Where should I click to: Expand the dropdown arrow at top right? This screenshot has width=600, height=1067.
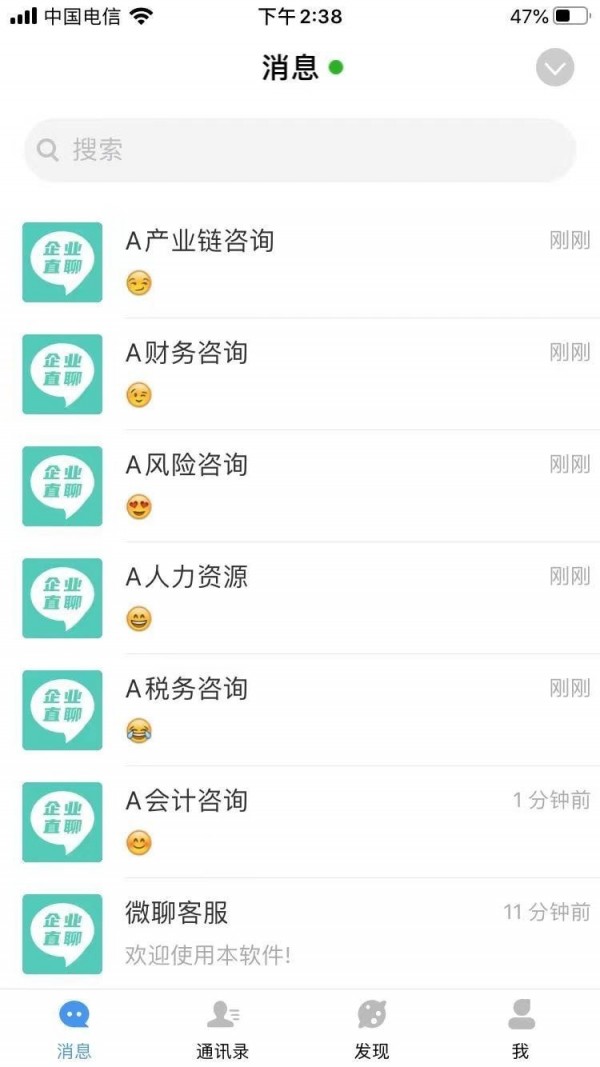555,69
